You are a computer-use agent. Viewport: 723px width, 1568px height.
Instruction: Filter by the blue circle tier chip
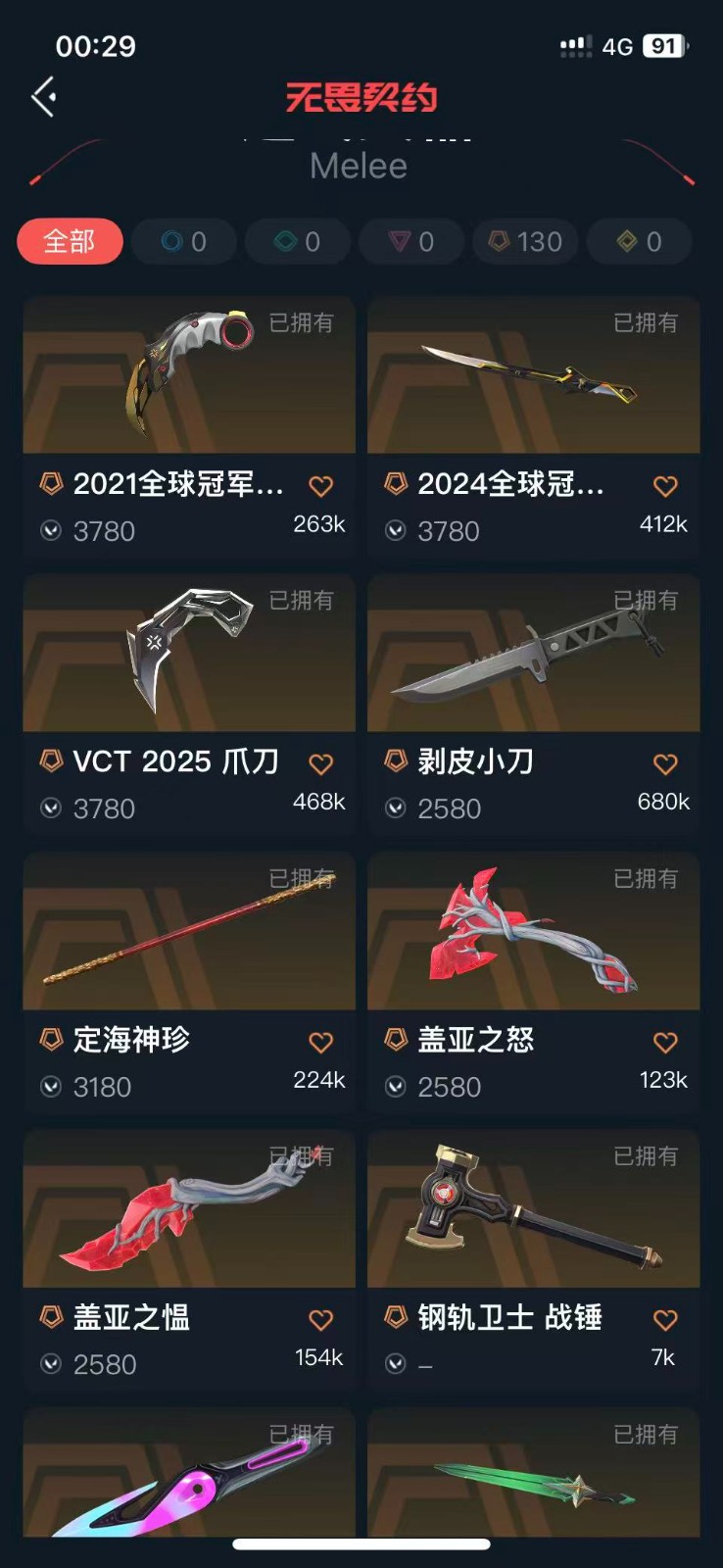pos(183,241)
